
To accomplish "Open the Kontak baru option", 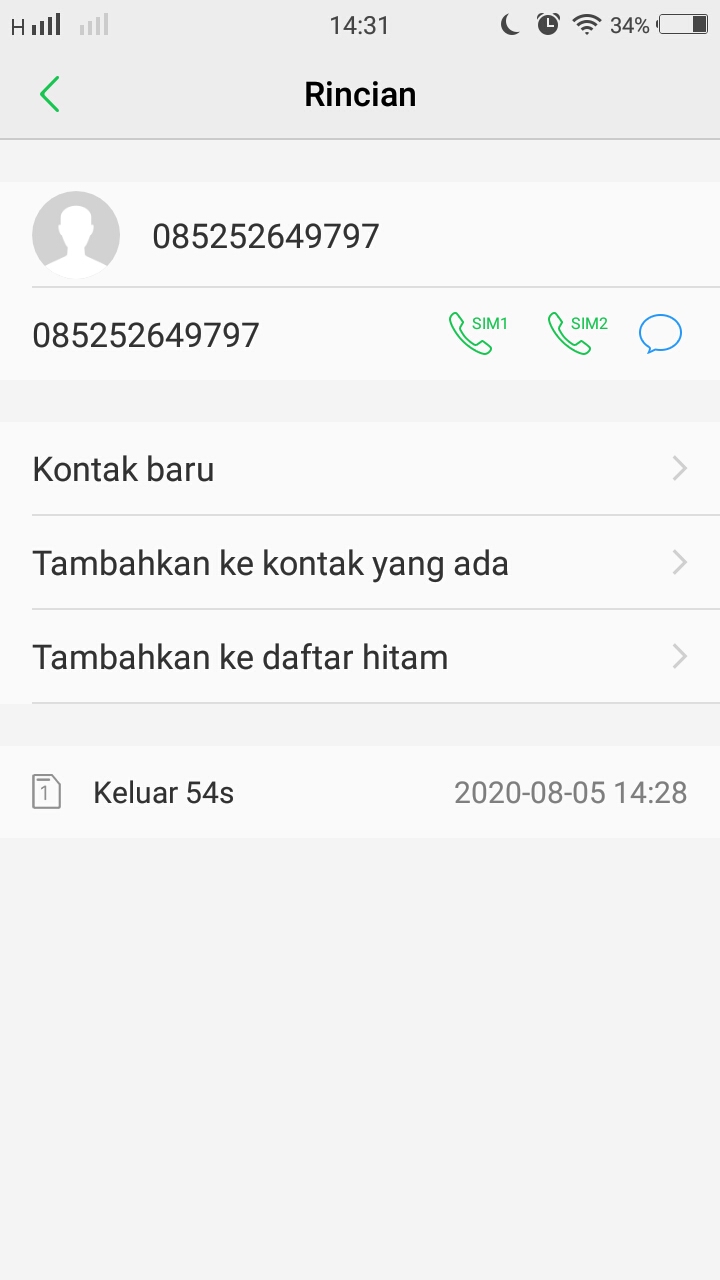I will coord(360,469).
